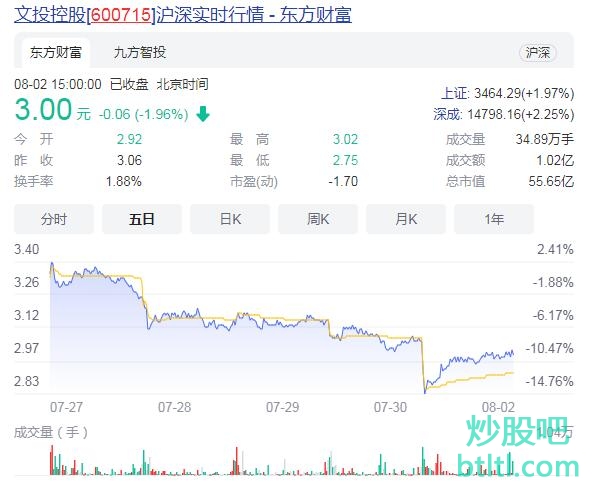Select the 东方财富 source tab

click(x=55, y=53)
